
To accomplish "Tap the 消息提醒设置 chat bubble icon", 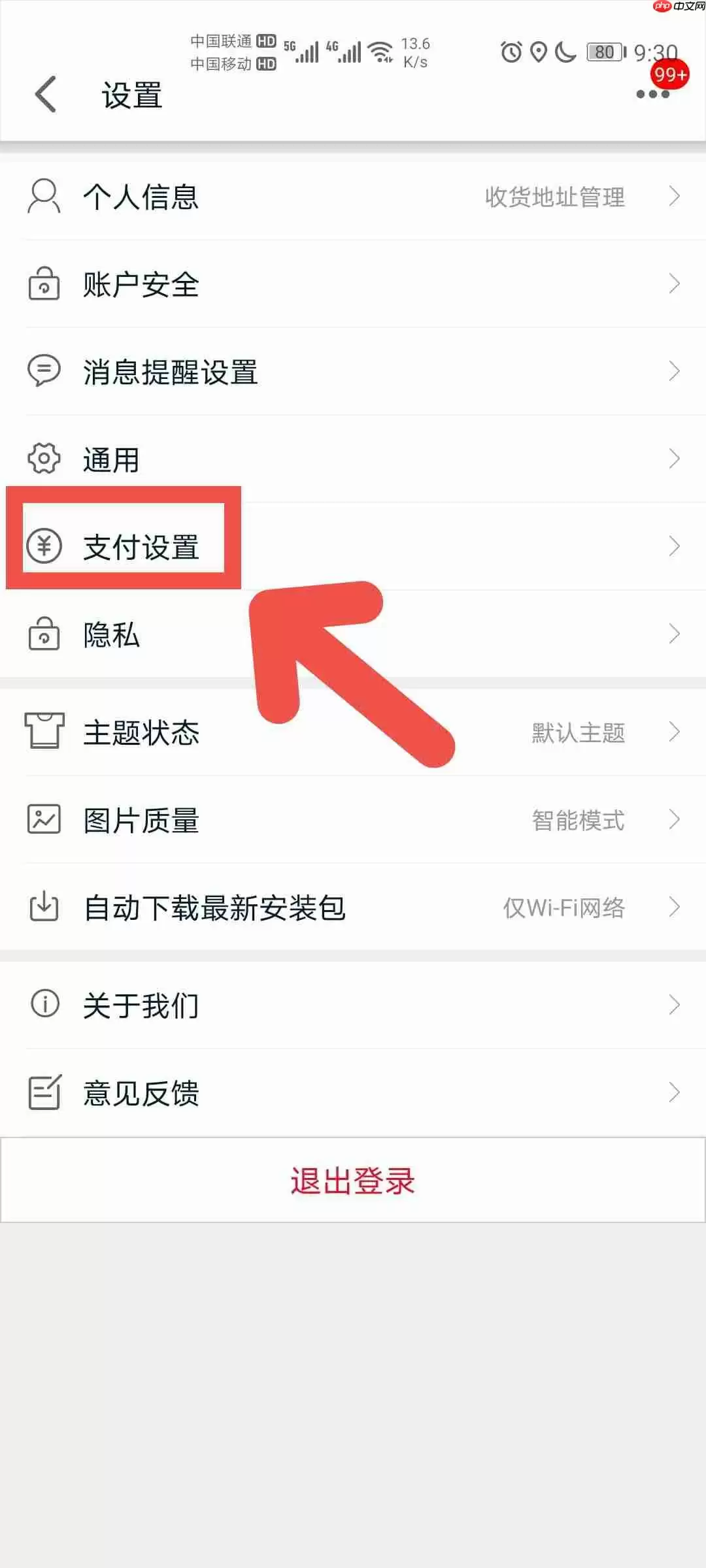I will click(x=42, y=371).
